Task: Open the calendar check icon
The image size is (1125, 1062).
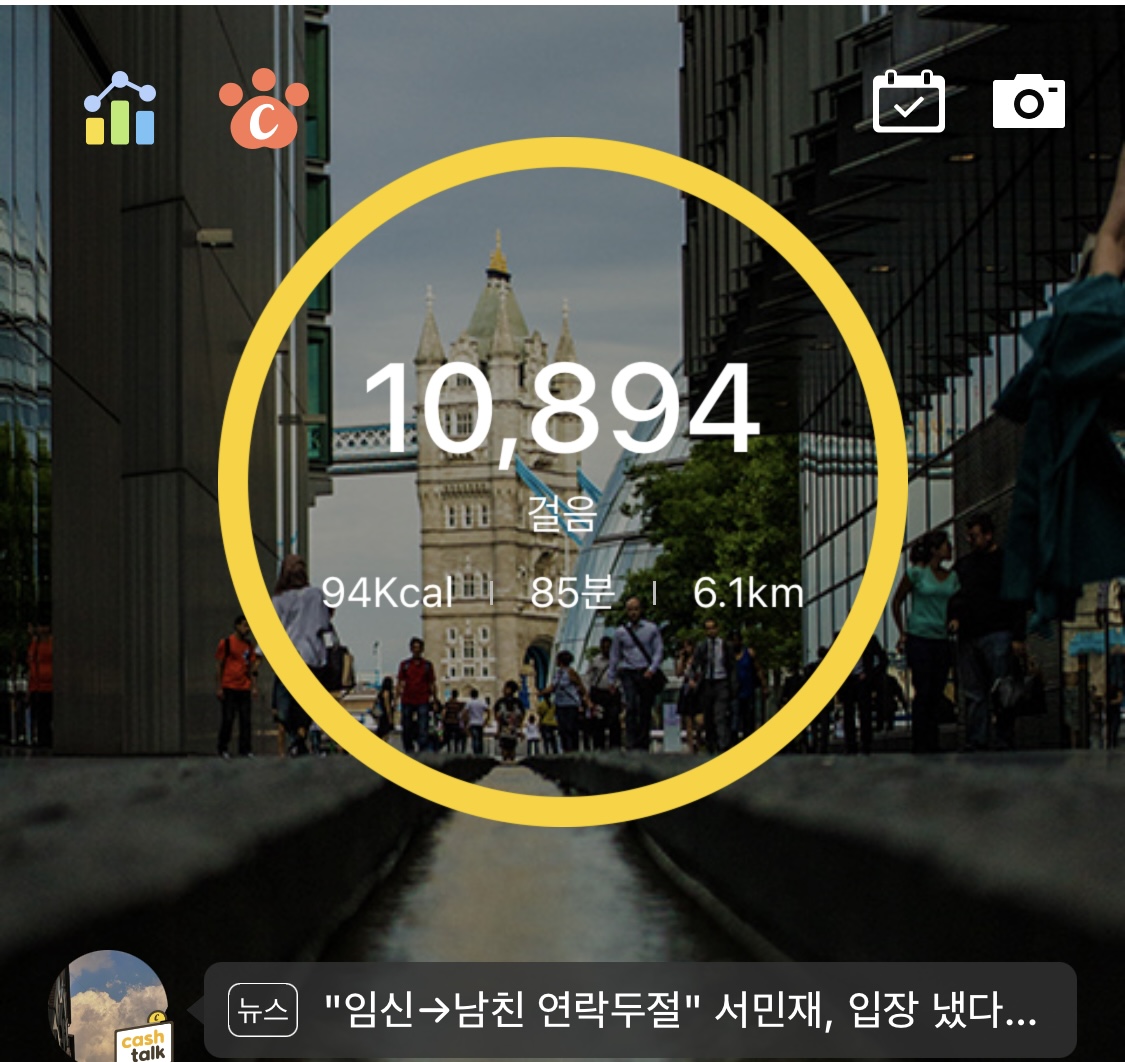Action: tap(908, 101)
